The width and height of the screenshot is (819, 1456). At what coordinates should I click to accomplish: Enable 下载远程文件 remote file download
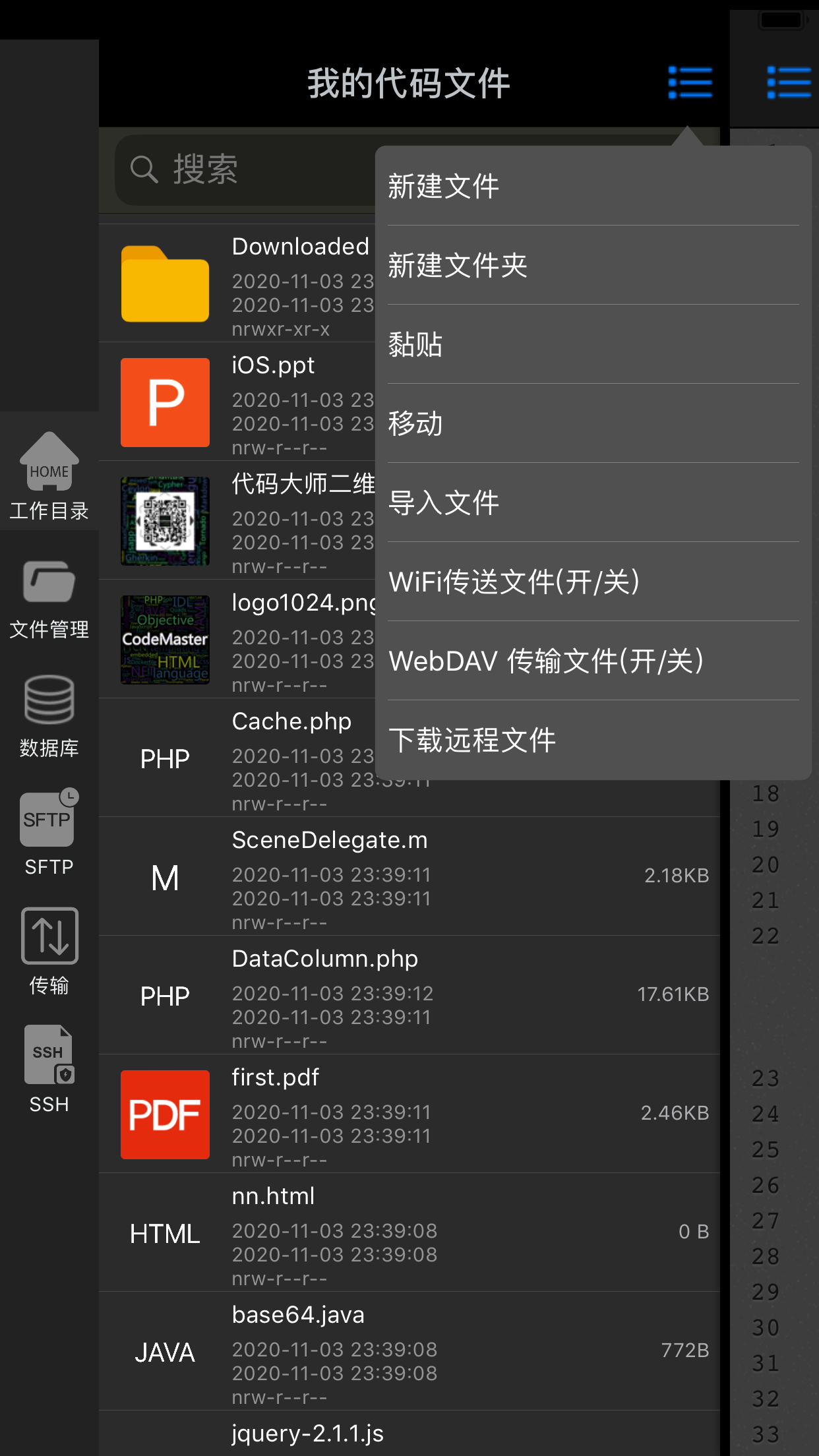coord(472,740)
